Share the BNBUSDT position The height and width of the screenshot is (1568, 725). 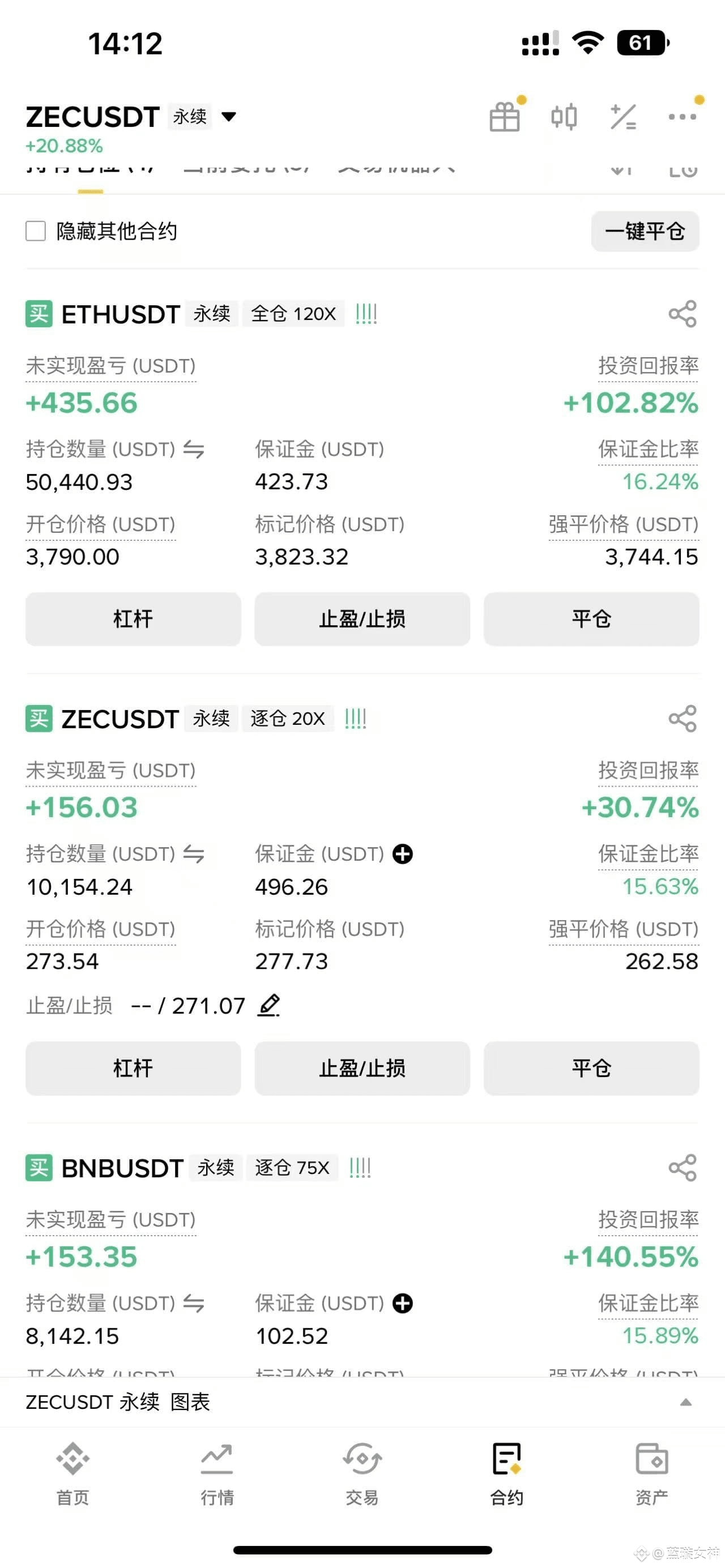pos(682,1168)
